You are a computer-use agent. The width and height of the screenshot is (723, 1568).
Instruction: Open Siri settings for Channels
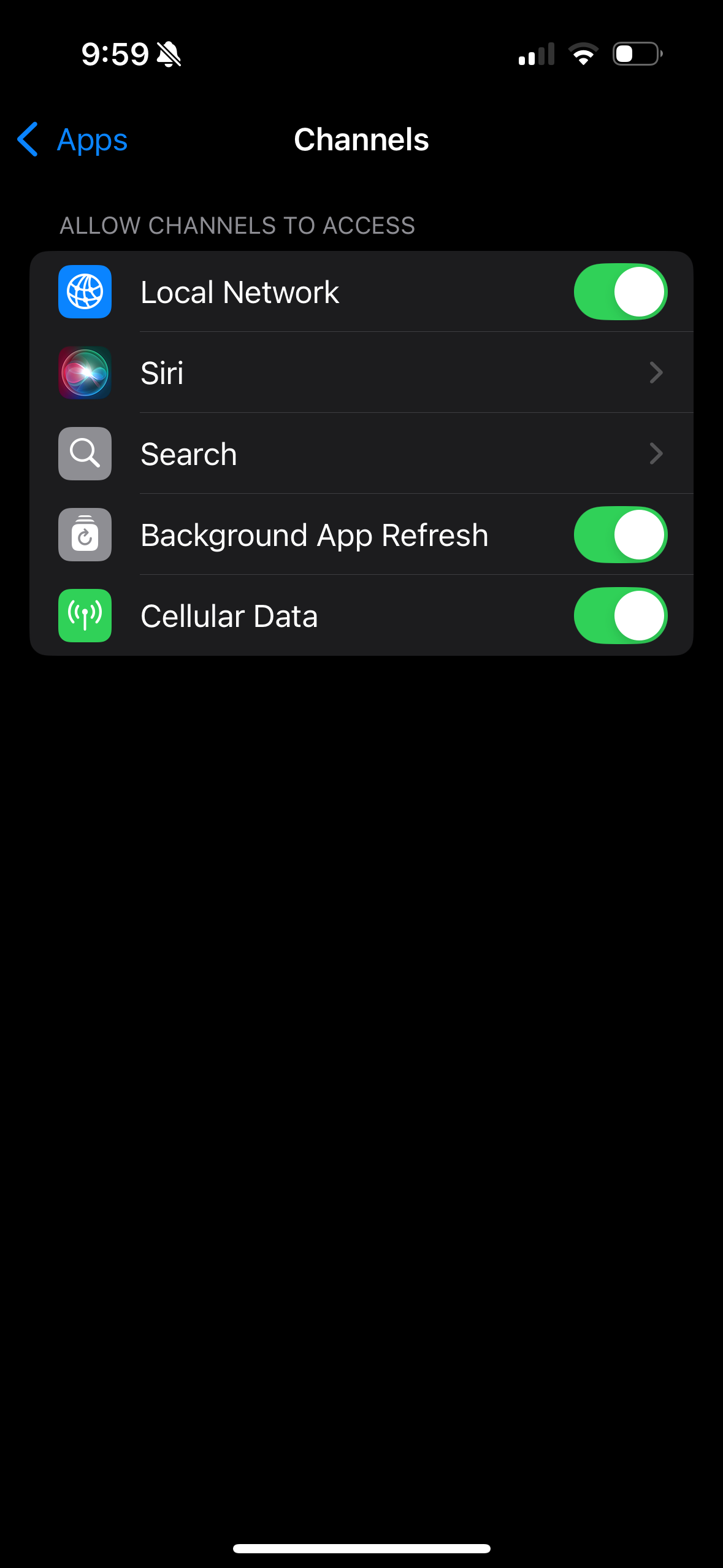361,373
